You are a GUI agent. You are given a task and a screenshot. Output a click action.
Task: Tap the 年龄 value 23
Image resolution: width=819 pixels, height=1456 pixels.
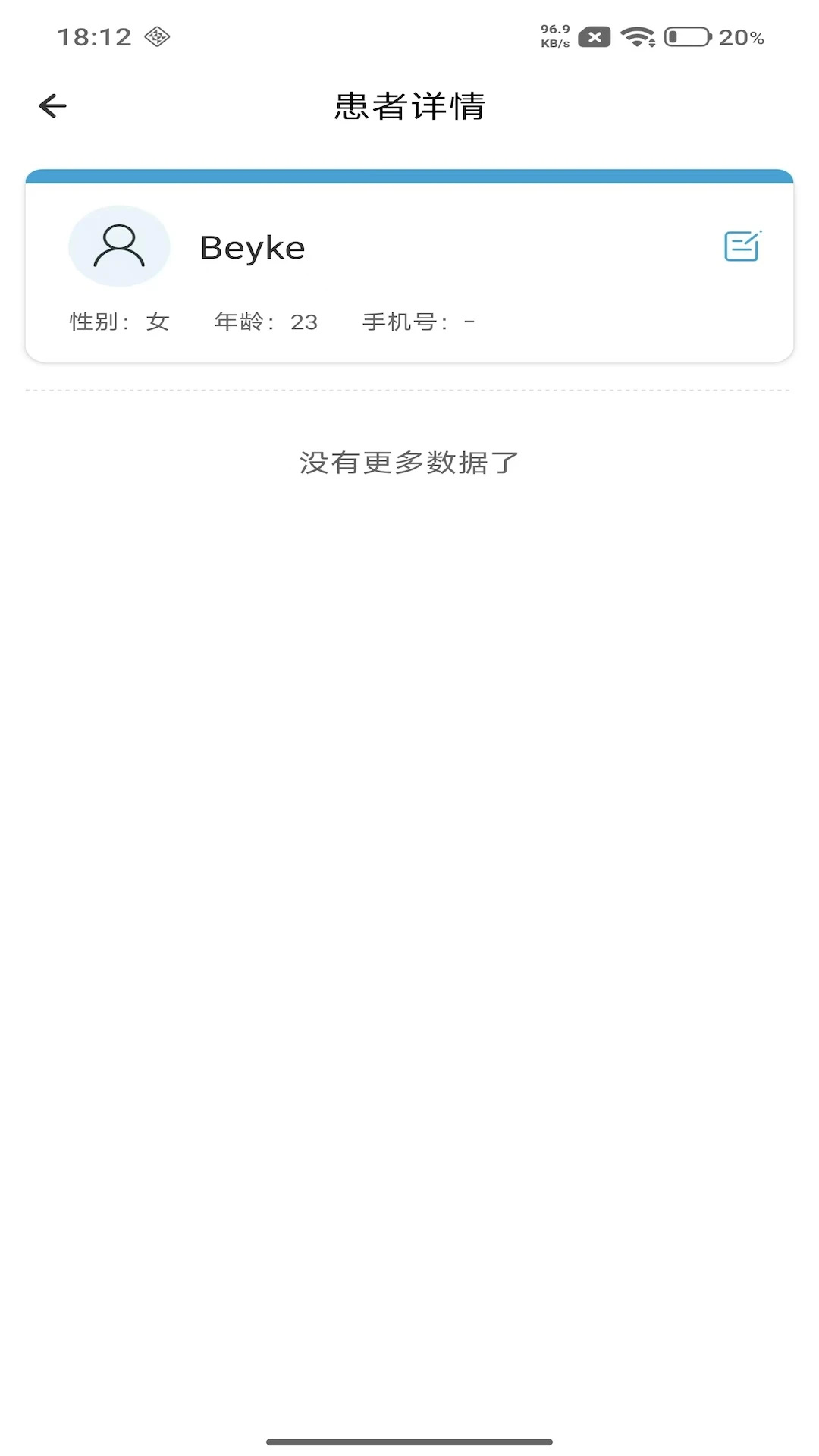(305, 321)
